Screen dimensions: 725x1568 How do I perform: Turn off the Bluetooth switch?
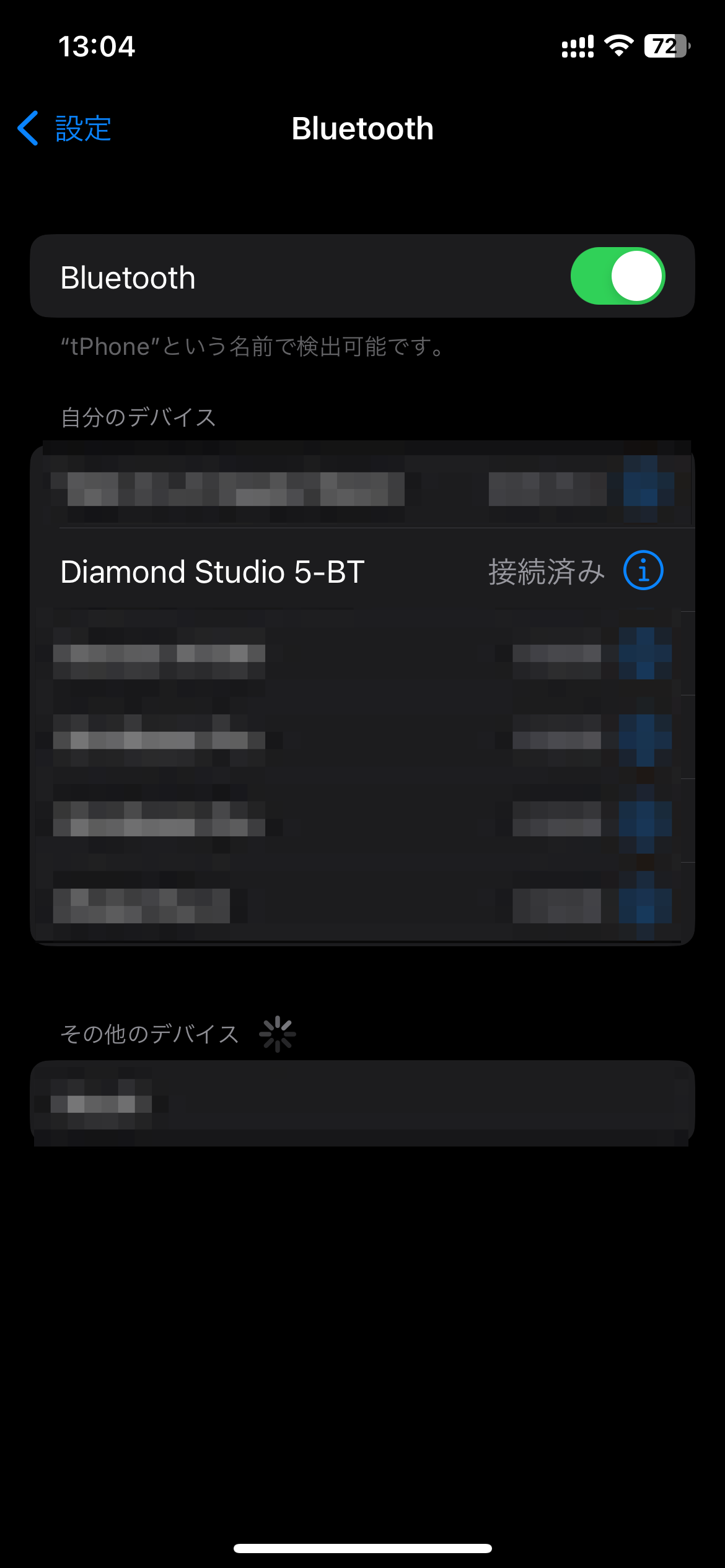(x=617, y=276)
